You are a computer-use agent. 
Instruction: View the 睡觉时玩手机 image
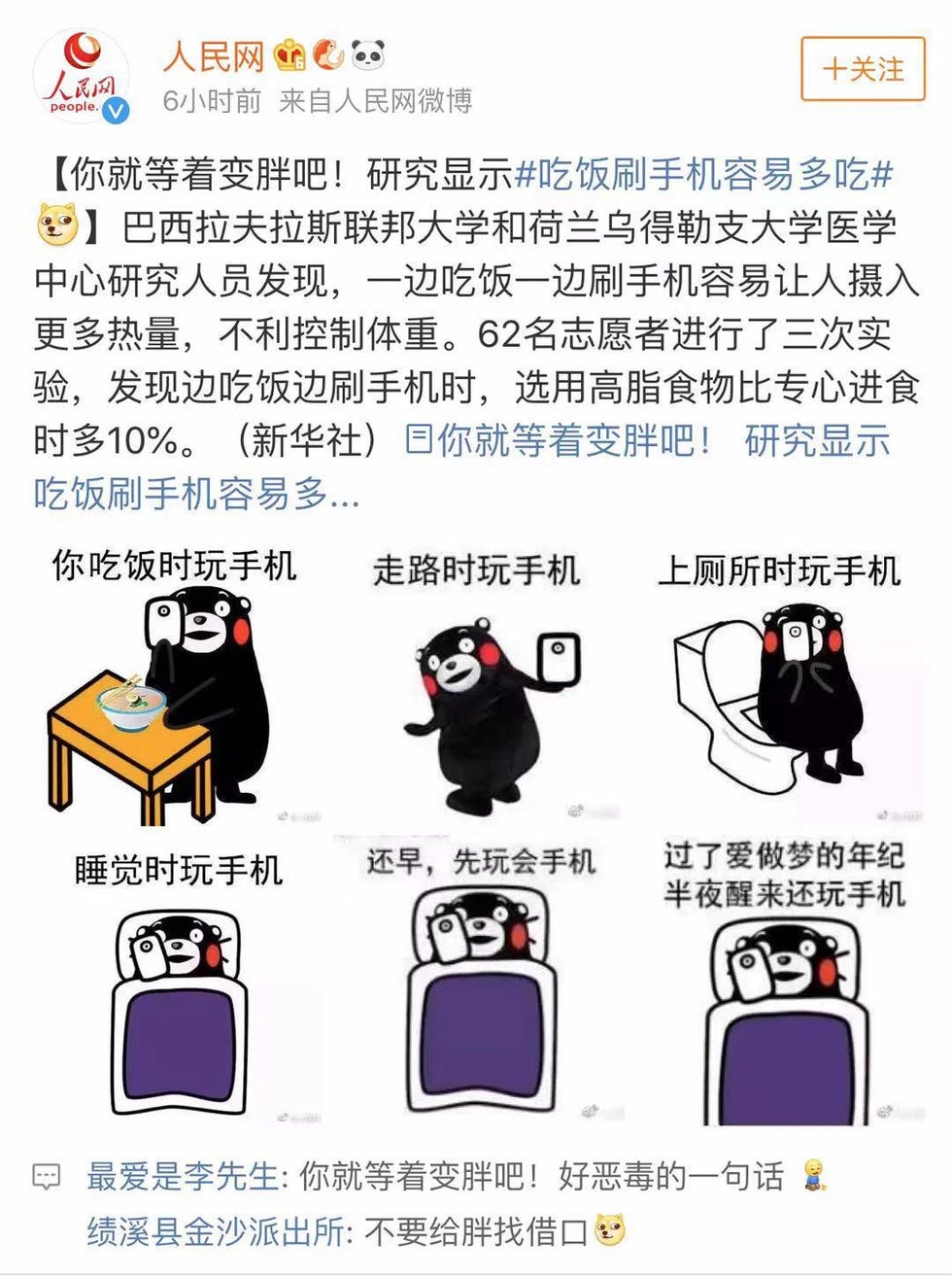[173, 982]
